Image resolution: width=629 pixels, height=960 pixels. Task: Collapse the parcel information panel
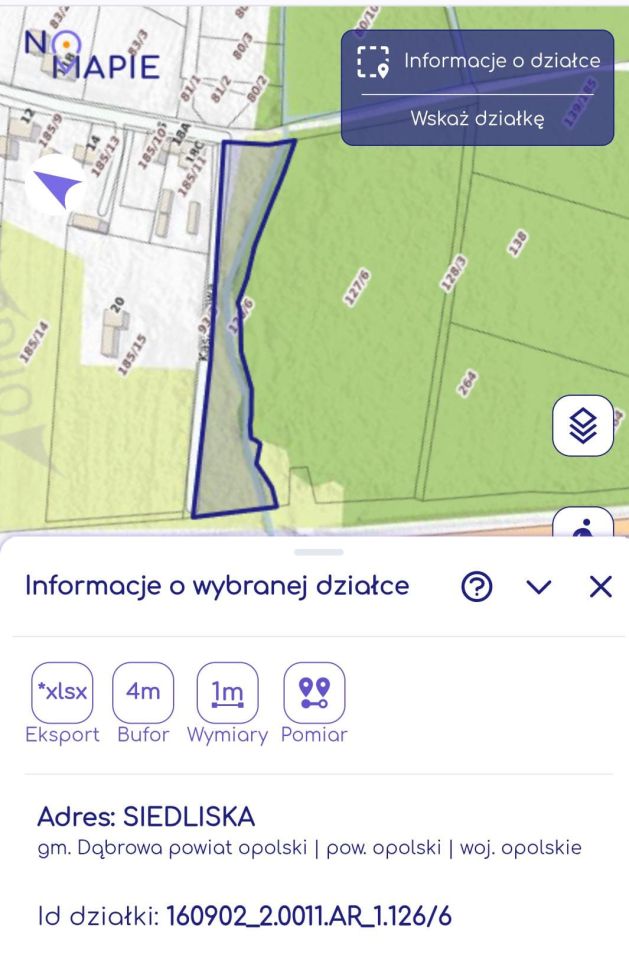539,587
